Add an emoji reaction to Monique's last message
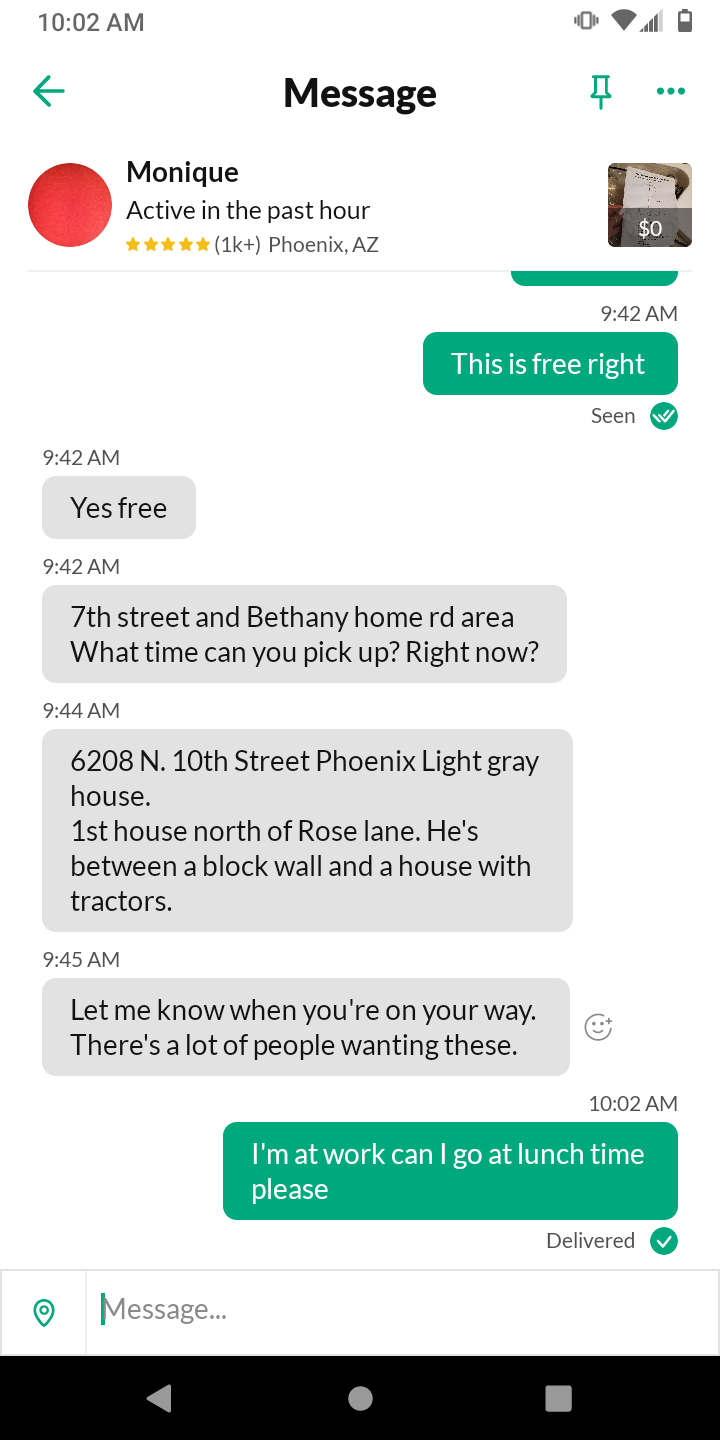 tap(598, 1027)
